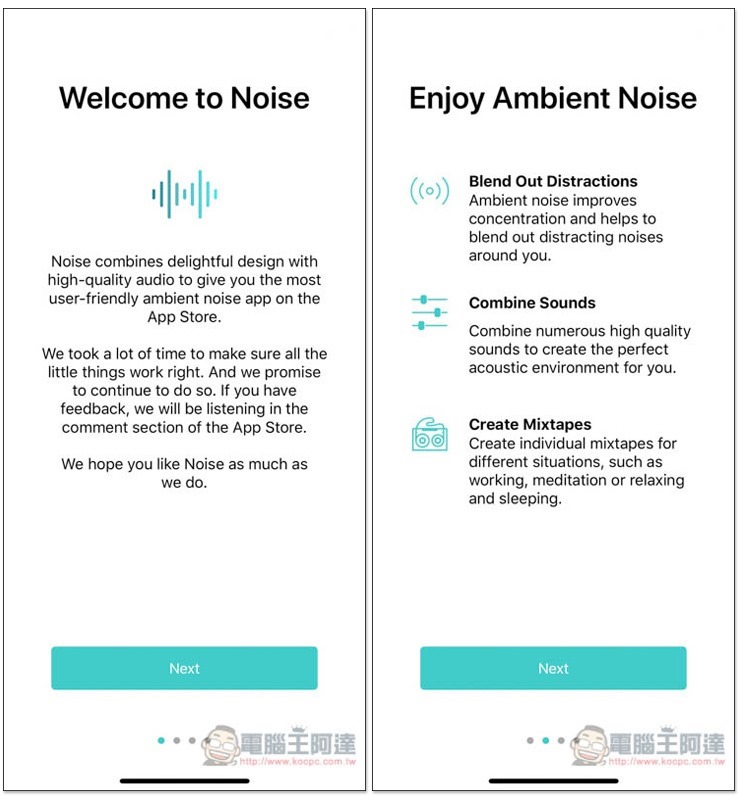The height and width of the screenshot is (800, 738).
Task: Tap the page indicator dots under Enjoy Ambient Noise
Action: pyautogui.click(x=545, y=741)
